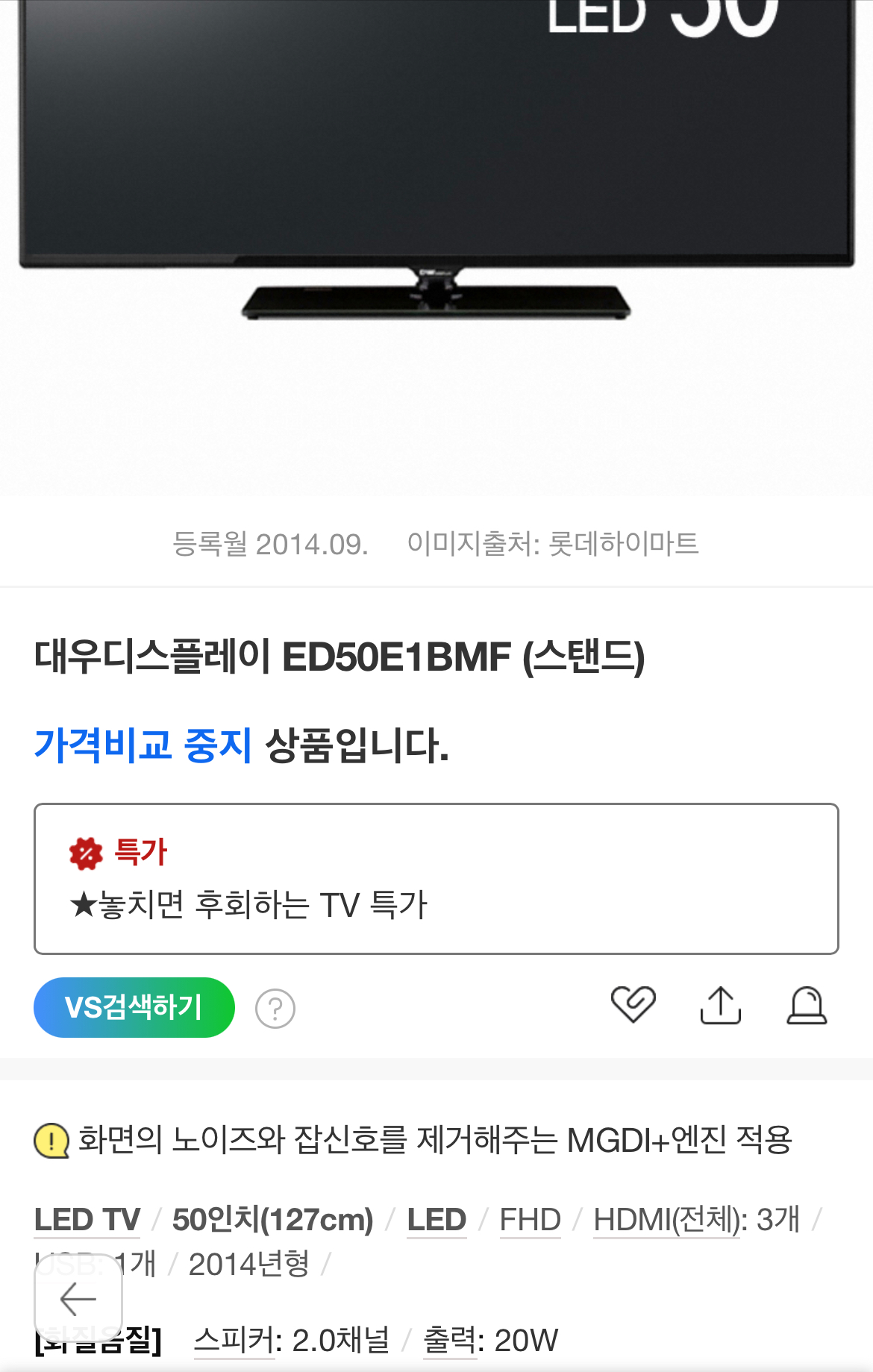The height and width of the screenshot is (1372, 873).
Task: Share this product page
Action: click(x=721, y=1005)
